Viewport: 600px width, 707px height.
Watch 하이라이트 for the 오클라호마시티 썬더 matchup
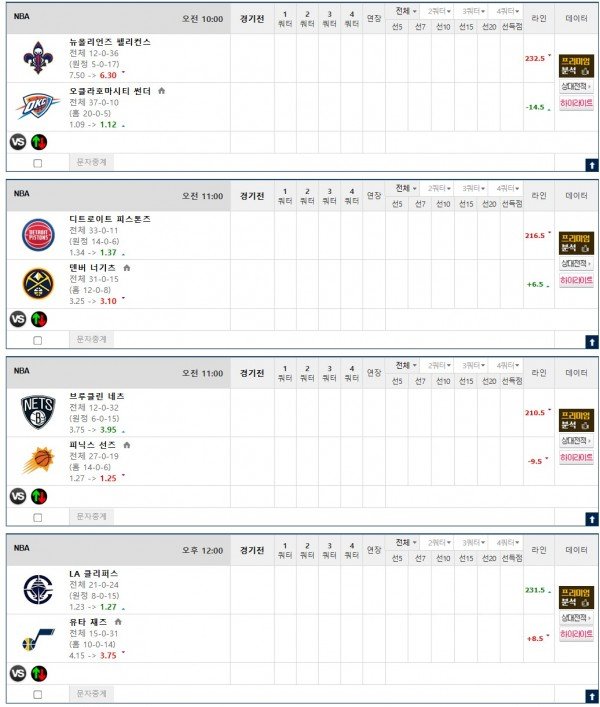(x=575, y=102)
